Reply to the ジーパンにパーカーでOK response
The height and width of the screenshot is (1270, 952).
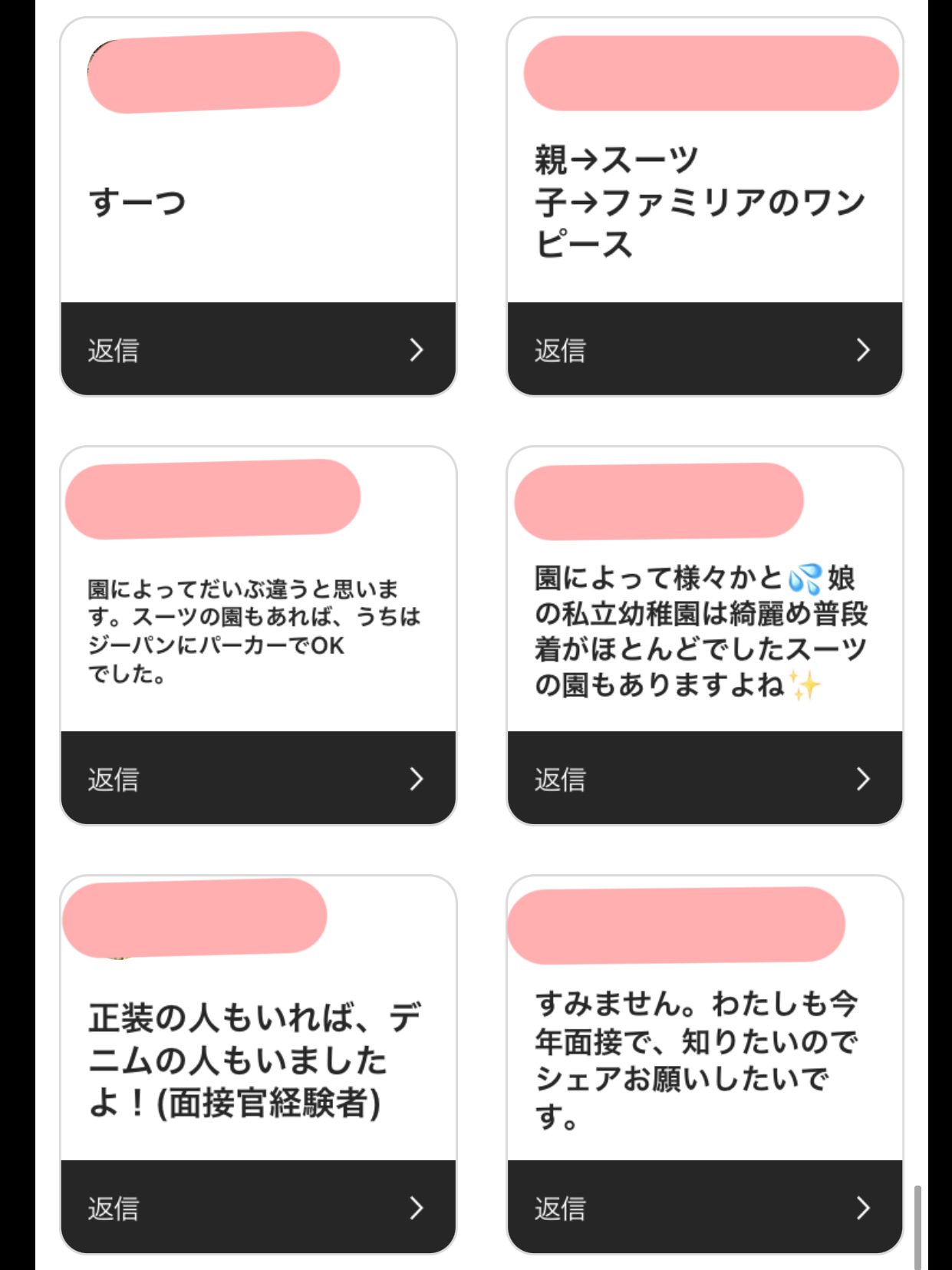[258, 779]
